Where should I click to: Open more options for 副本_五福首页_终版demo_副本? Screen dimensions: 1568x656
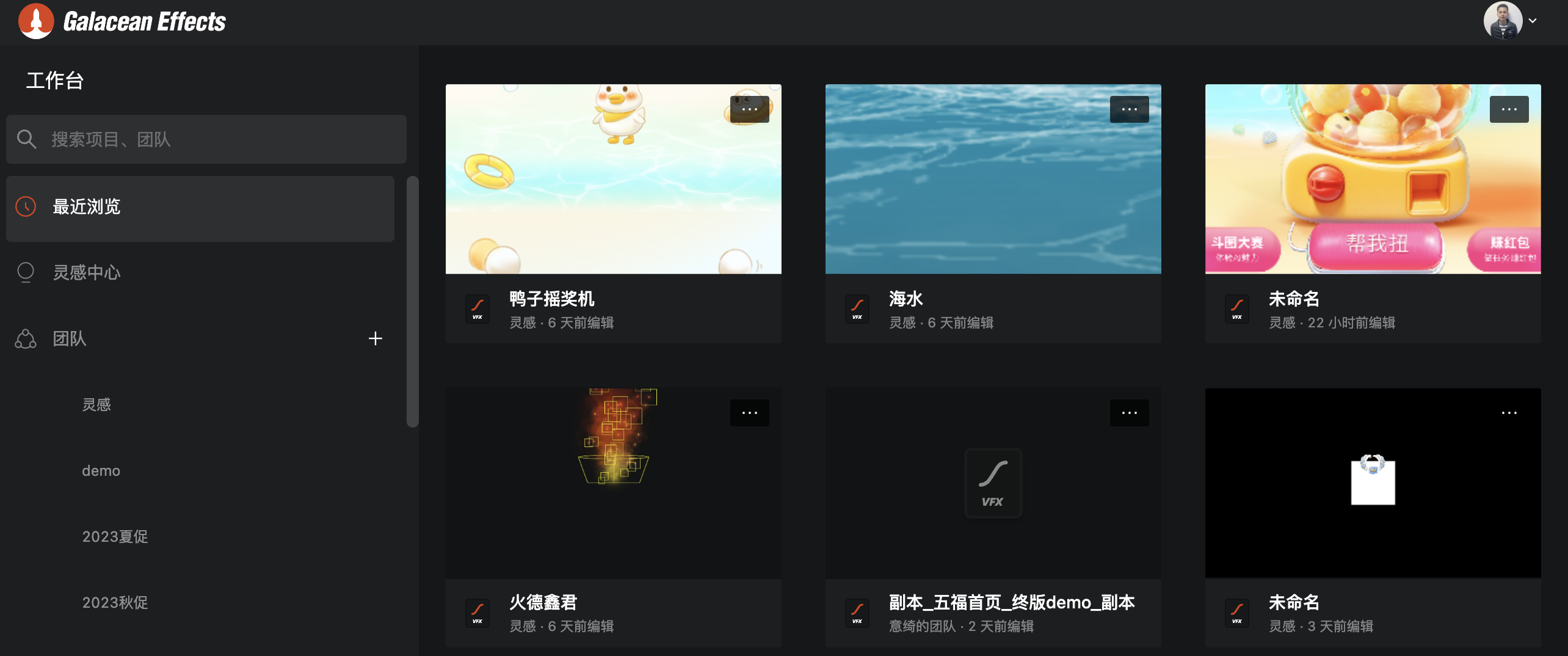click(1129, 414)
